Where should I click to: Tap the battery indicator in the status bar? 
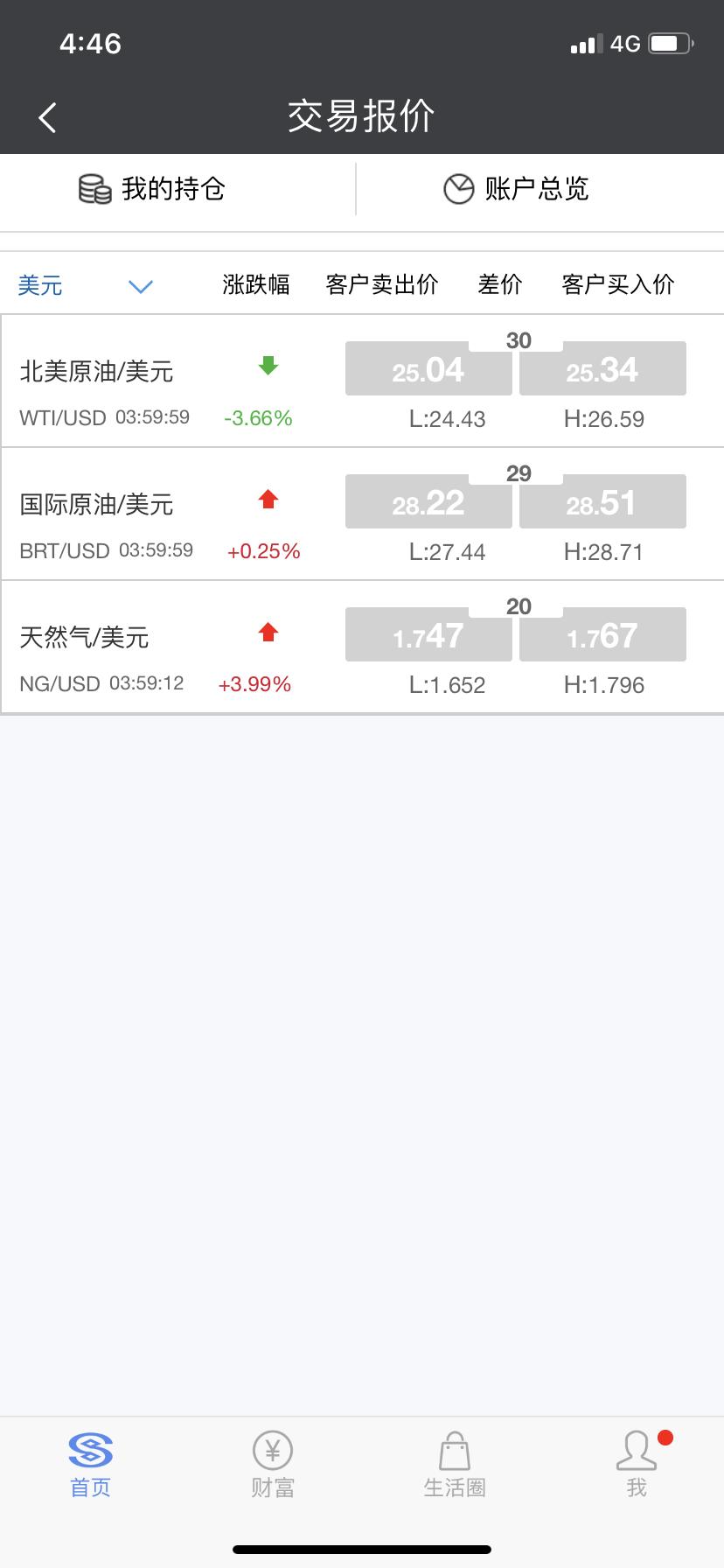pyautogui.click(x=671, y=42)
